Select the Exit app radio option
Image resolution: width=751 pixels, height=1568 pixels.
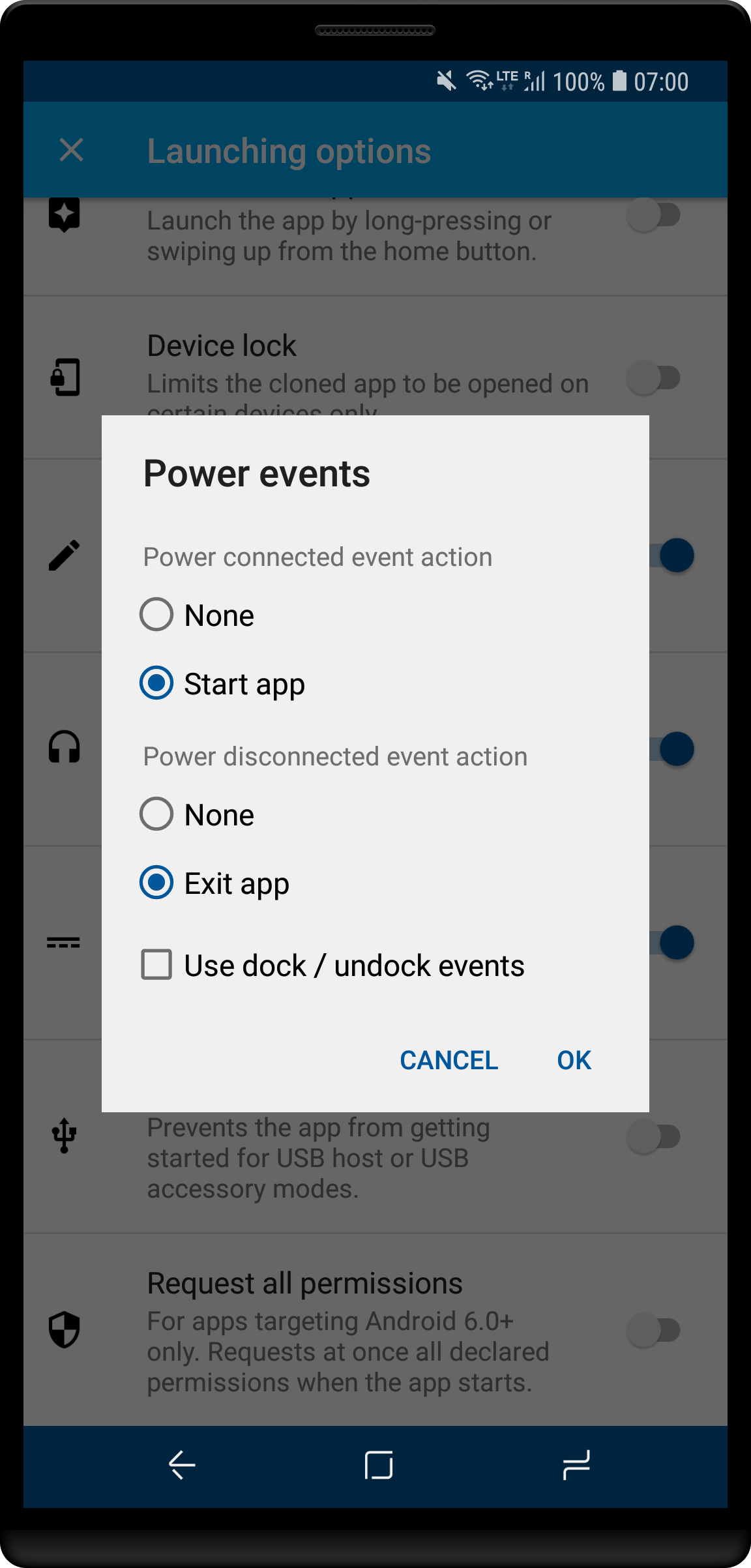(156, 883)
